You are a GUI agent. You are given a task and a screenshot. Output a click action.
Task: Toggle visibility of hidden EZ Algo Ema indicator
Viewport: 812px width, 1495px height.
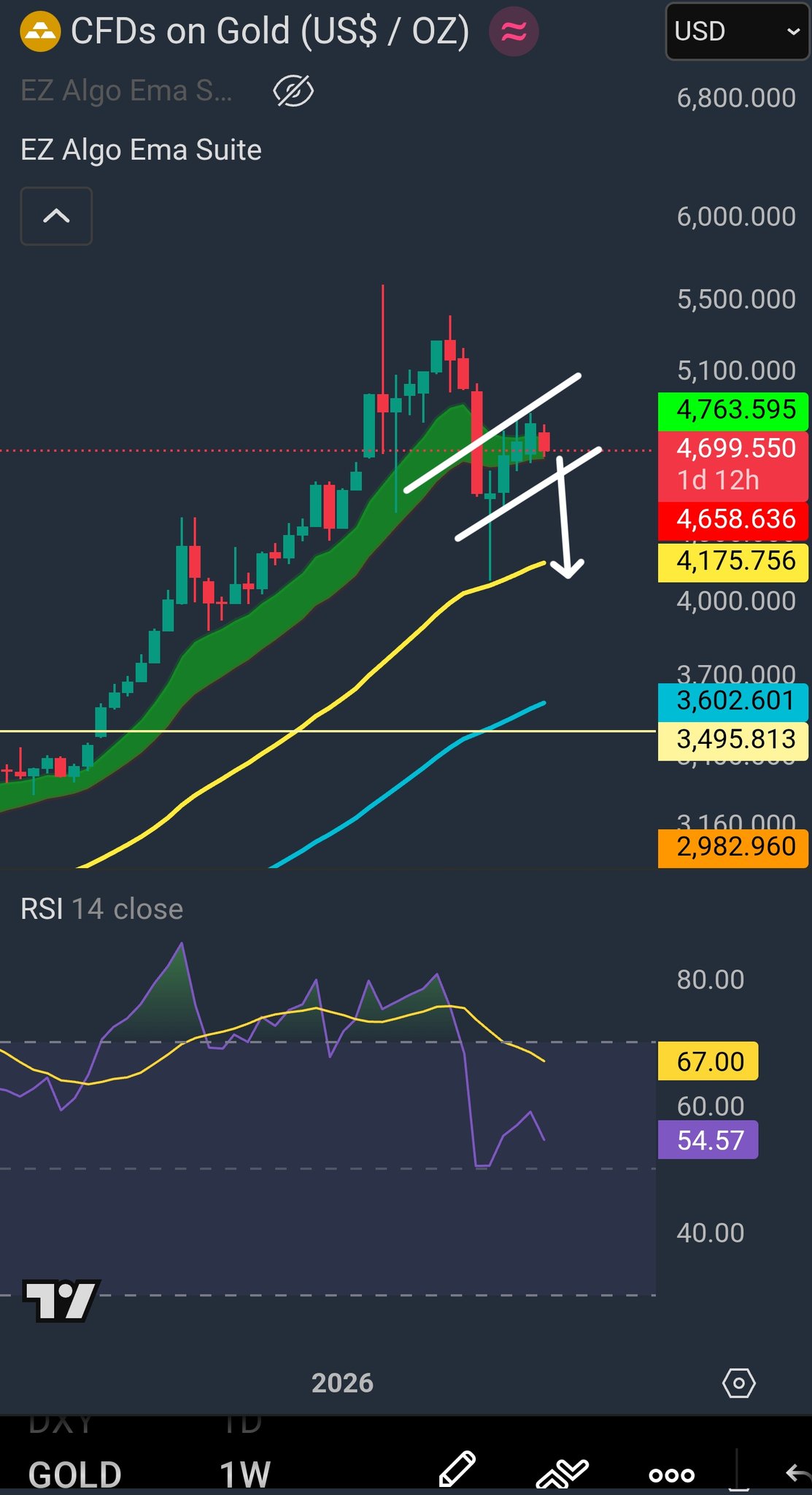(x=293, y=91)
